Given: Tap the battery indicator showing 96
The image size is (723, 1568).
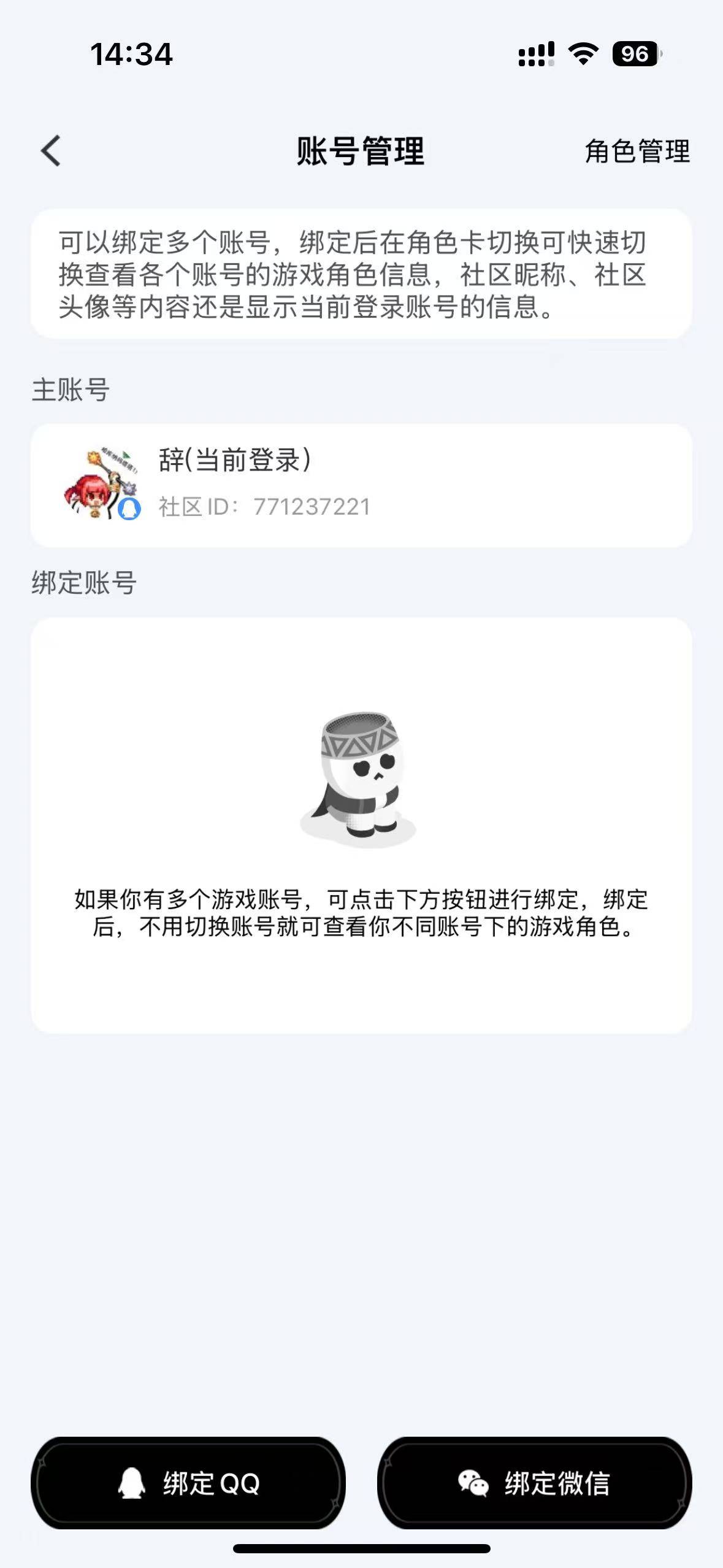Looking at the screenshot, I should pos(635,54).
